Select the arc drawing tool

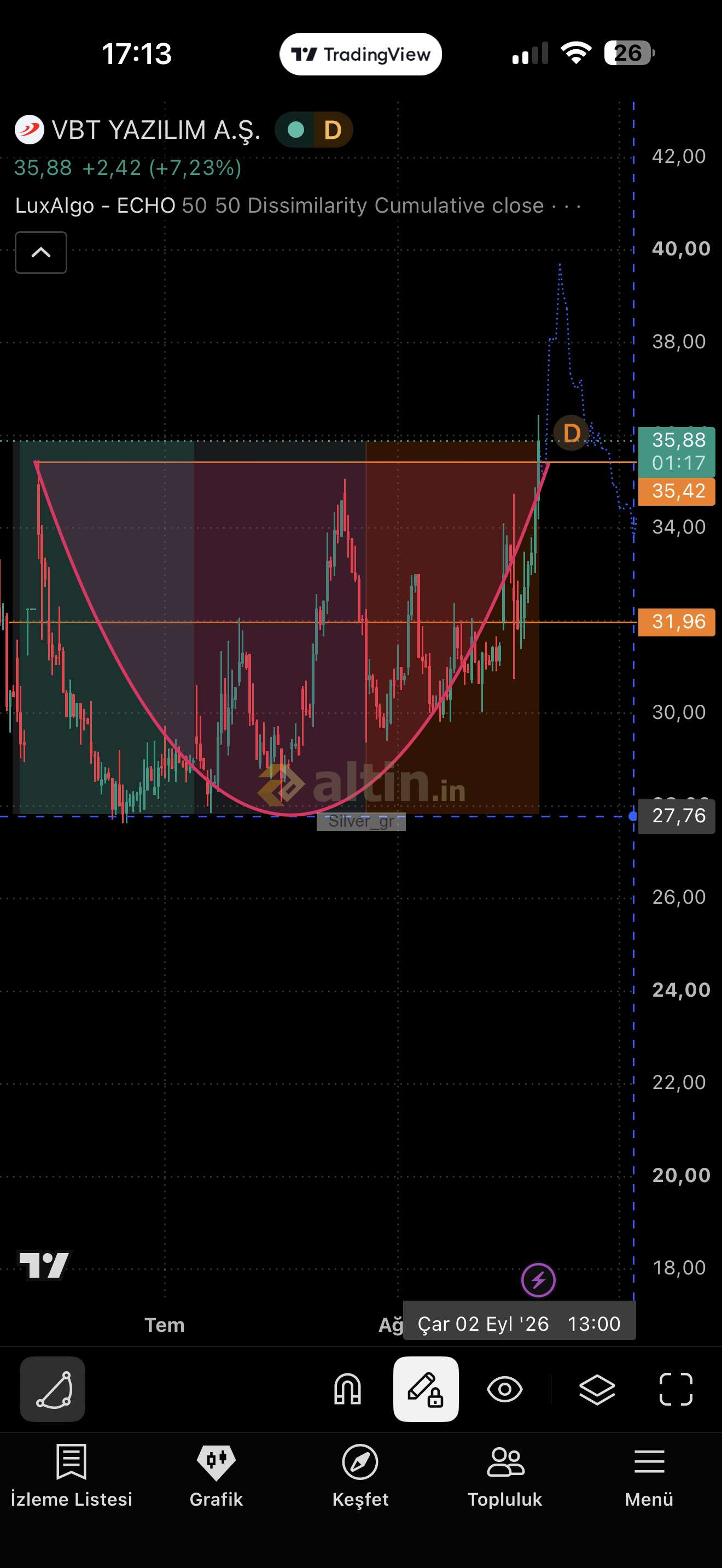pyautogui.click(x=53, y=1389)
